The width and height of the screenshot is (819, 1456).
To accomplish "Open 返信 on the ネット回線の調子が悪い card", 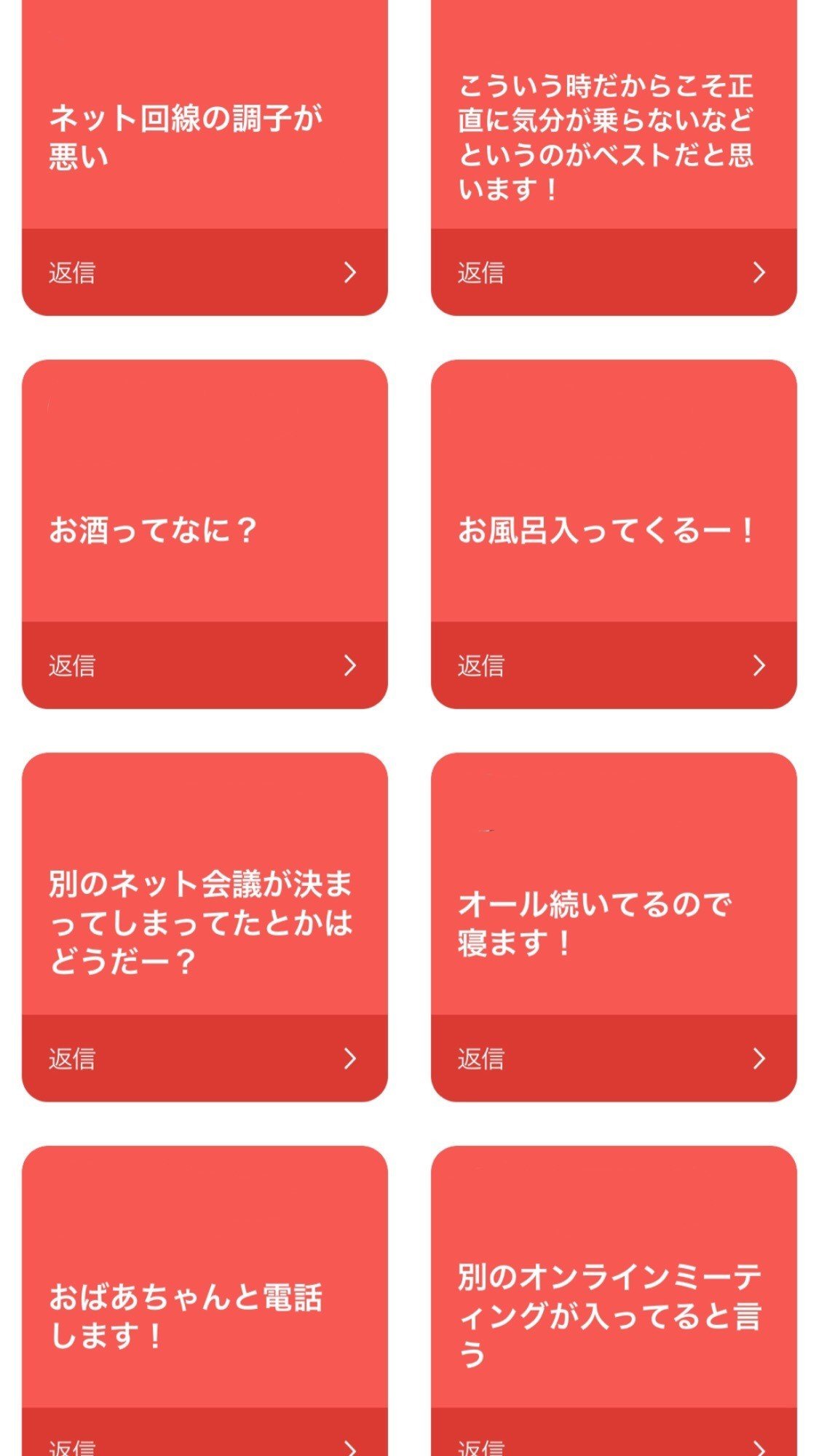I will click(x=71, y=273).
